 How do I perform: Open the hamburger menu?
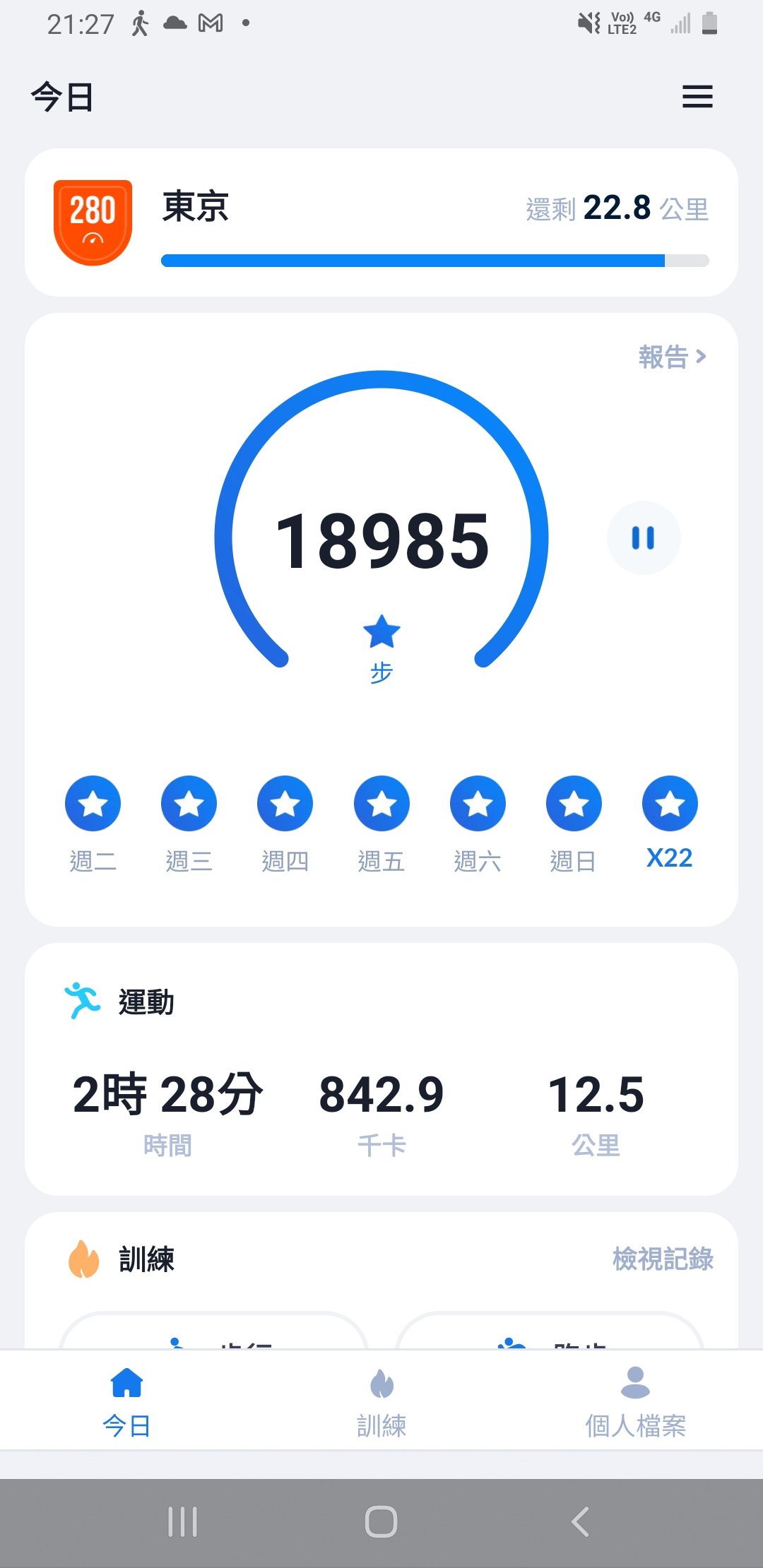point(697,97)
